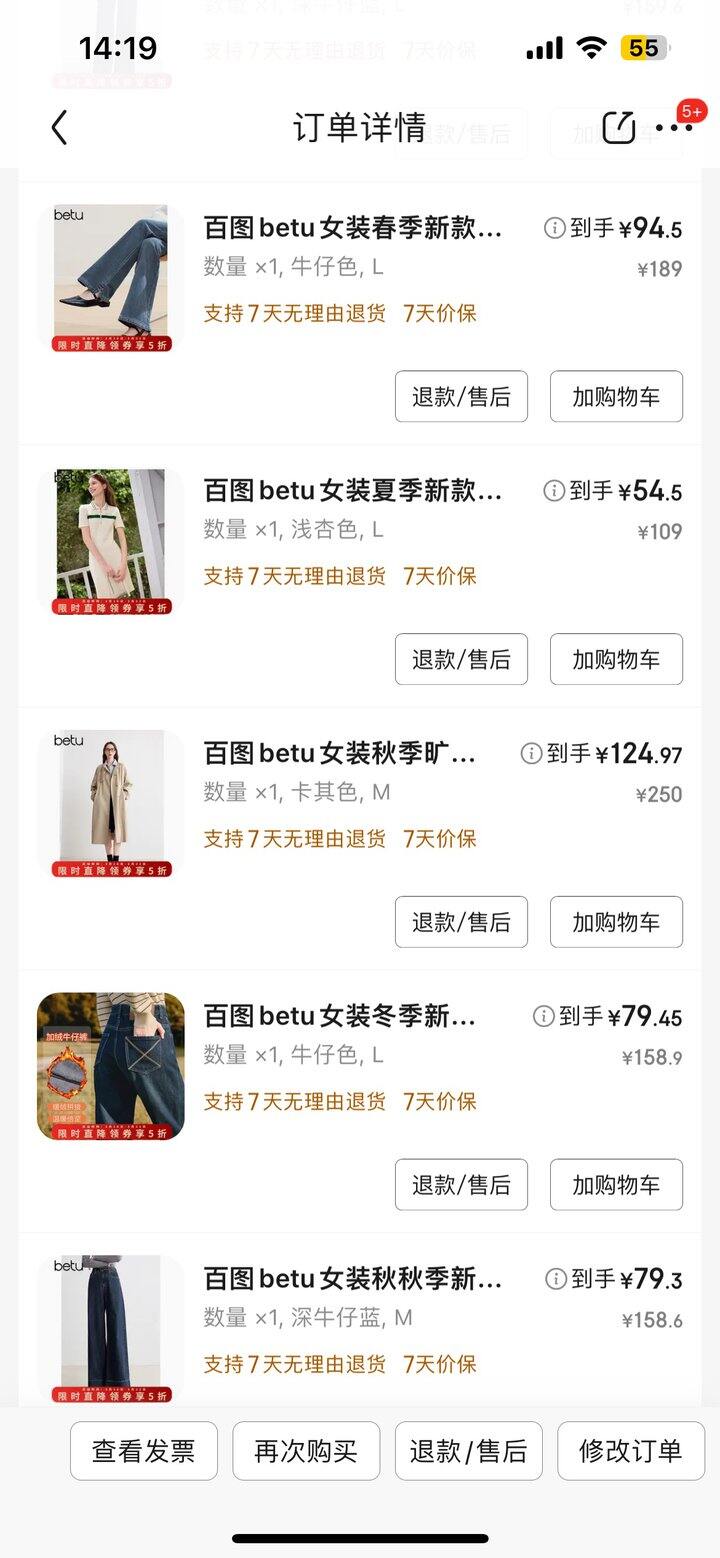The width and height of the screenshot is (720, 1558).
Task: Add the ¥79.45 winter jeans to cart
Action: tap(616, 1185)
